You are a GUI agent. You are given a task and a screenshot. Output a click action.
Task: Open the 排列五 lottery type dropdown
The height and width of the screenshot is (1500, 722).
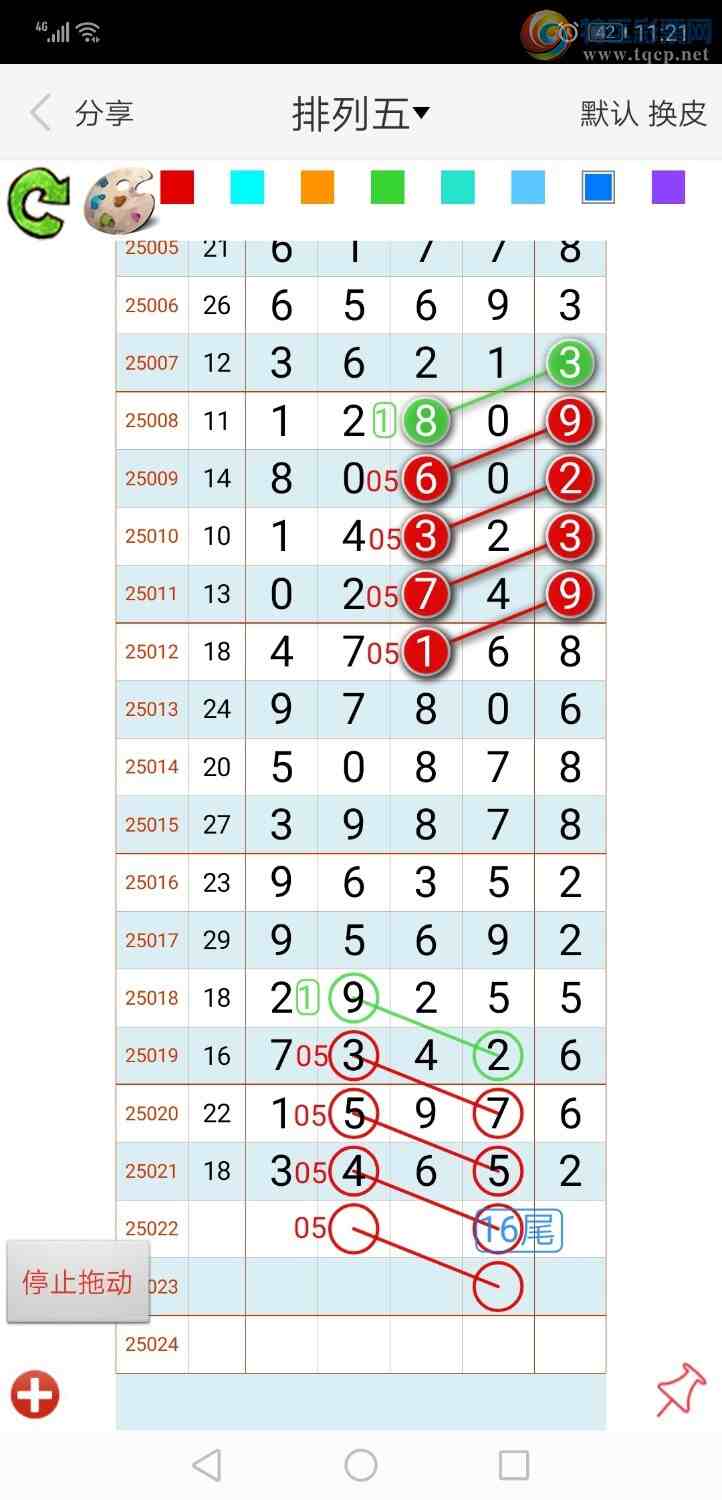360,113
